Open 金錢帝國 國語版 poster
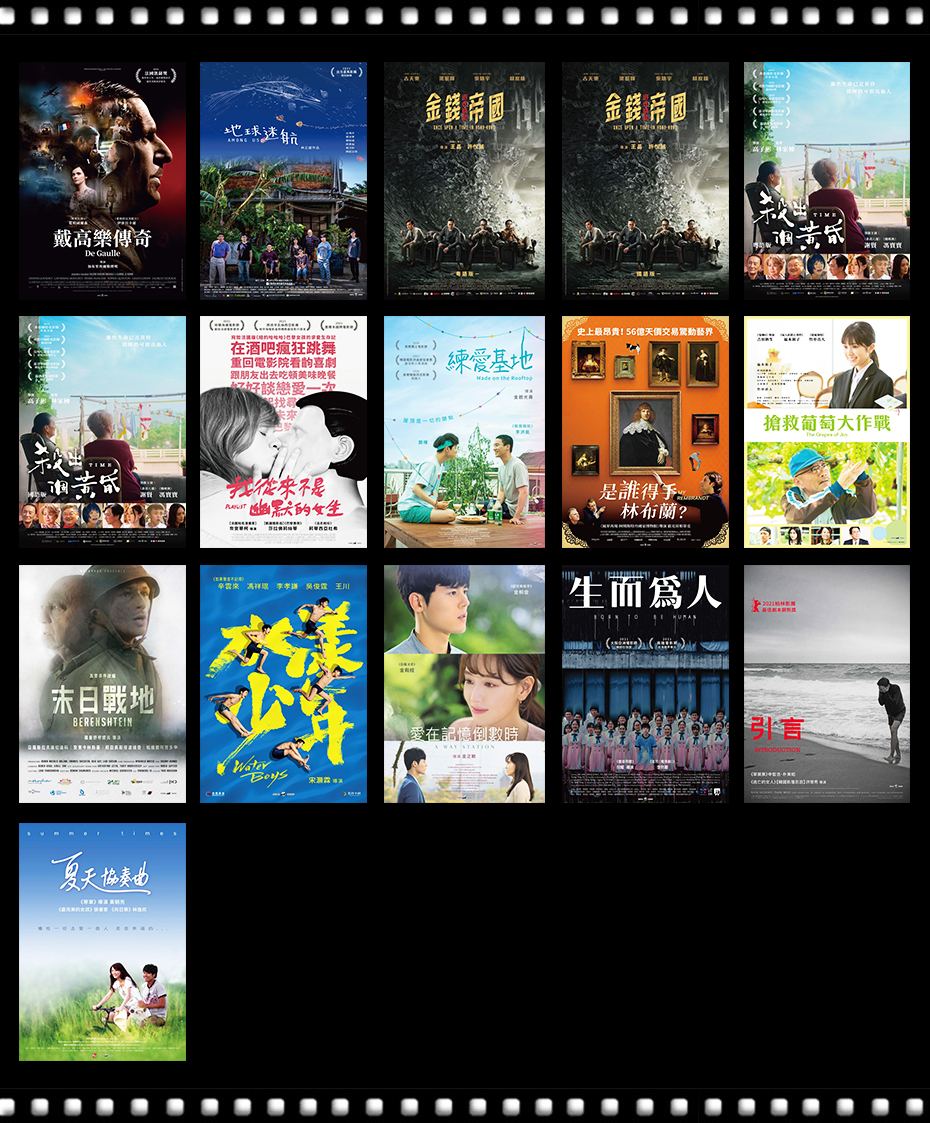Viewport: 930px width, 1123px height. (645, 180)
